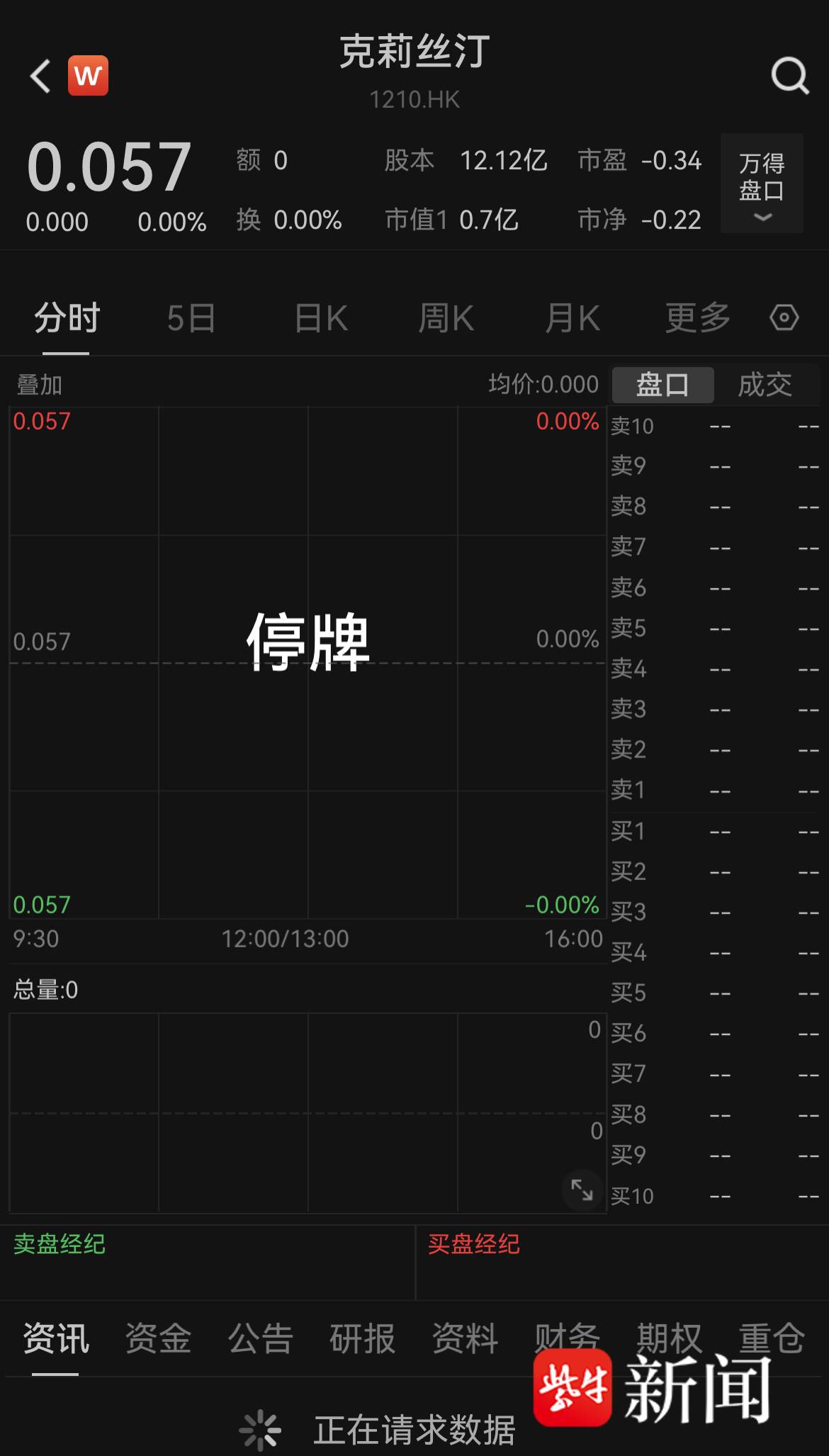
Task: Open the 更多 chart options
Action: point(698,318)
